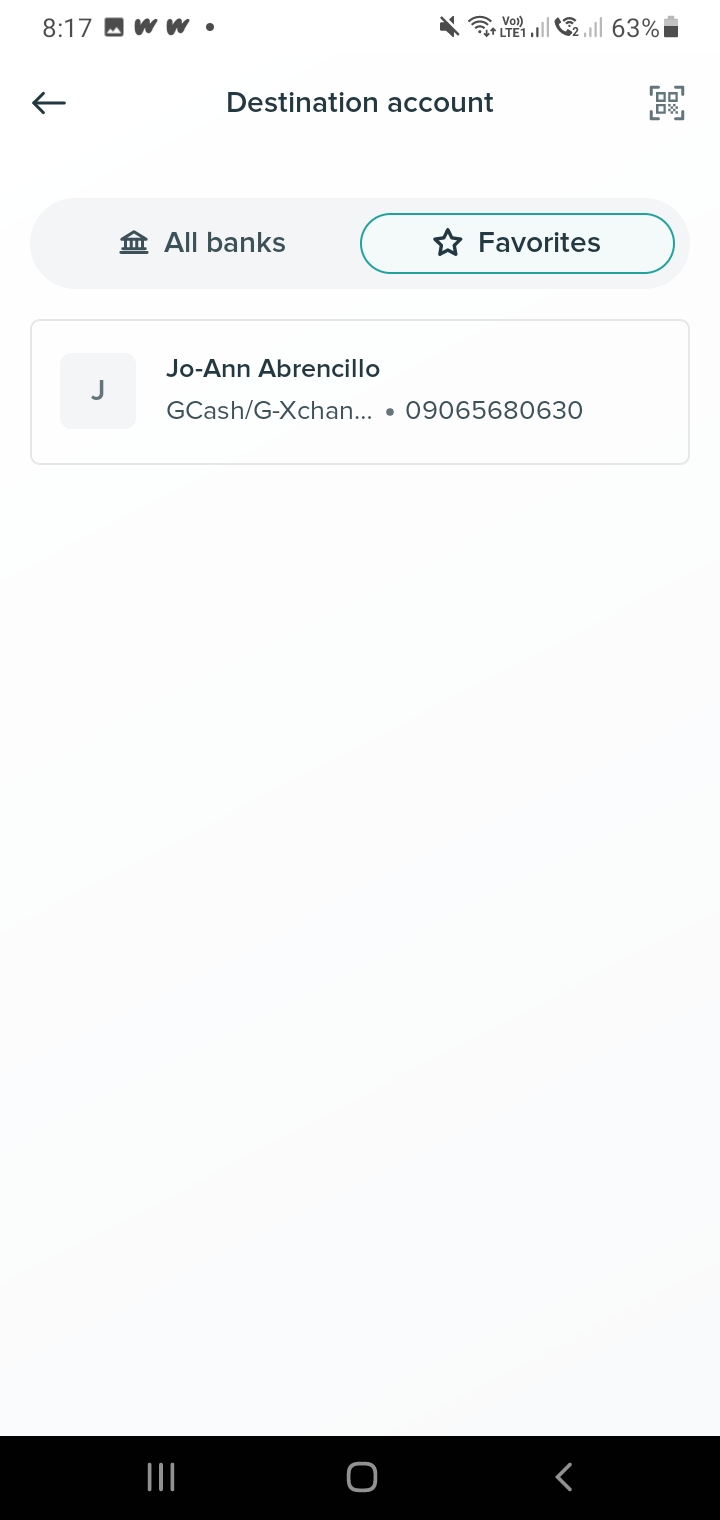The image size is (720, 1520).
Task: Go back using the top arrow
Action: tap(49, 102)
